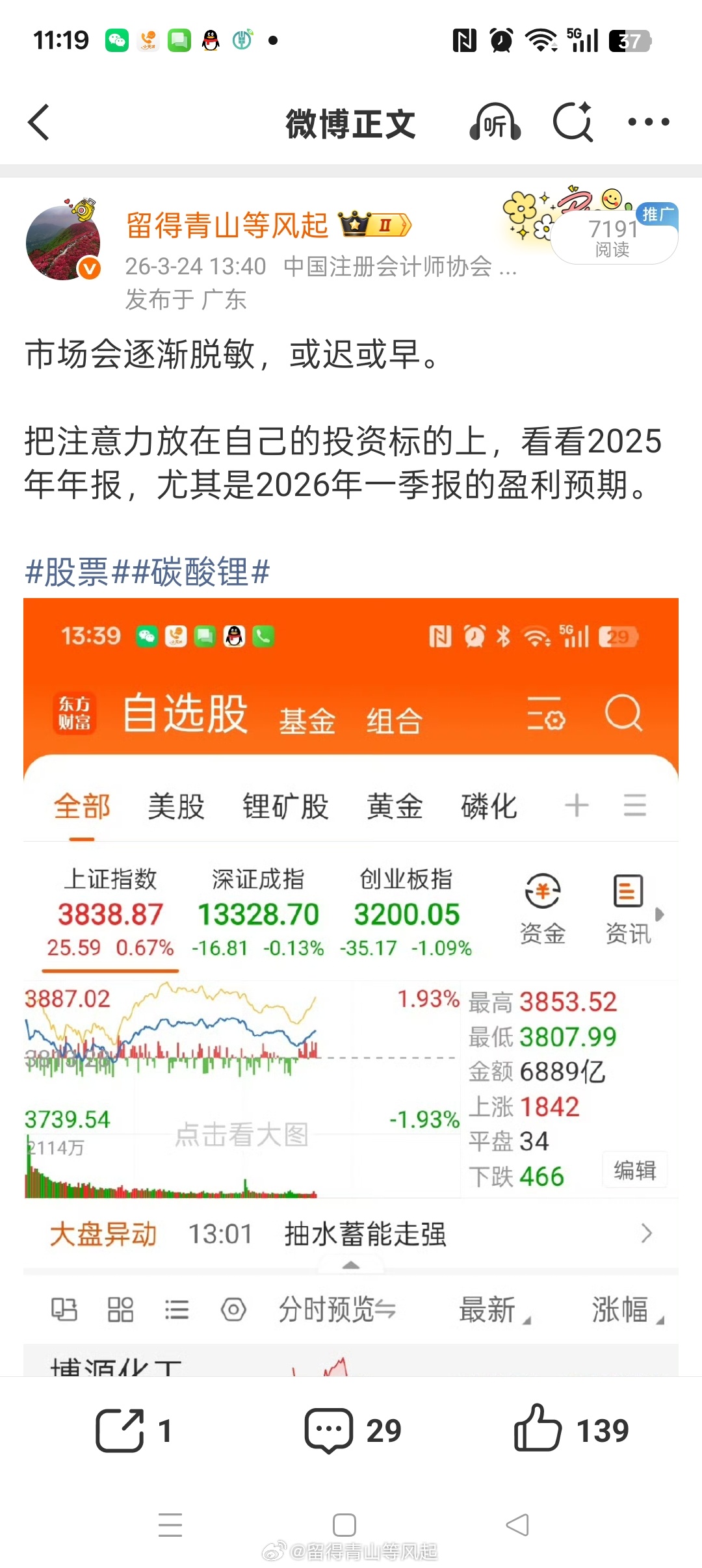702x1568 pixels.
Task: Tap the back arrow in the title bar
Action: [x=39, y=124]
